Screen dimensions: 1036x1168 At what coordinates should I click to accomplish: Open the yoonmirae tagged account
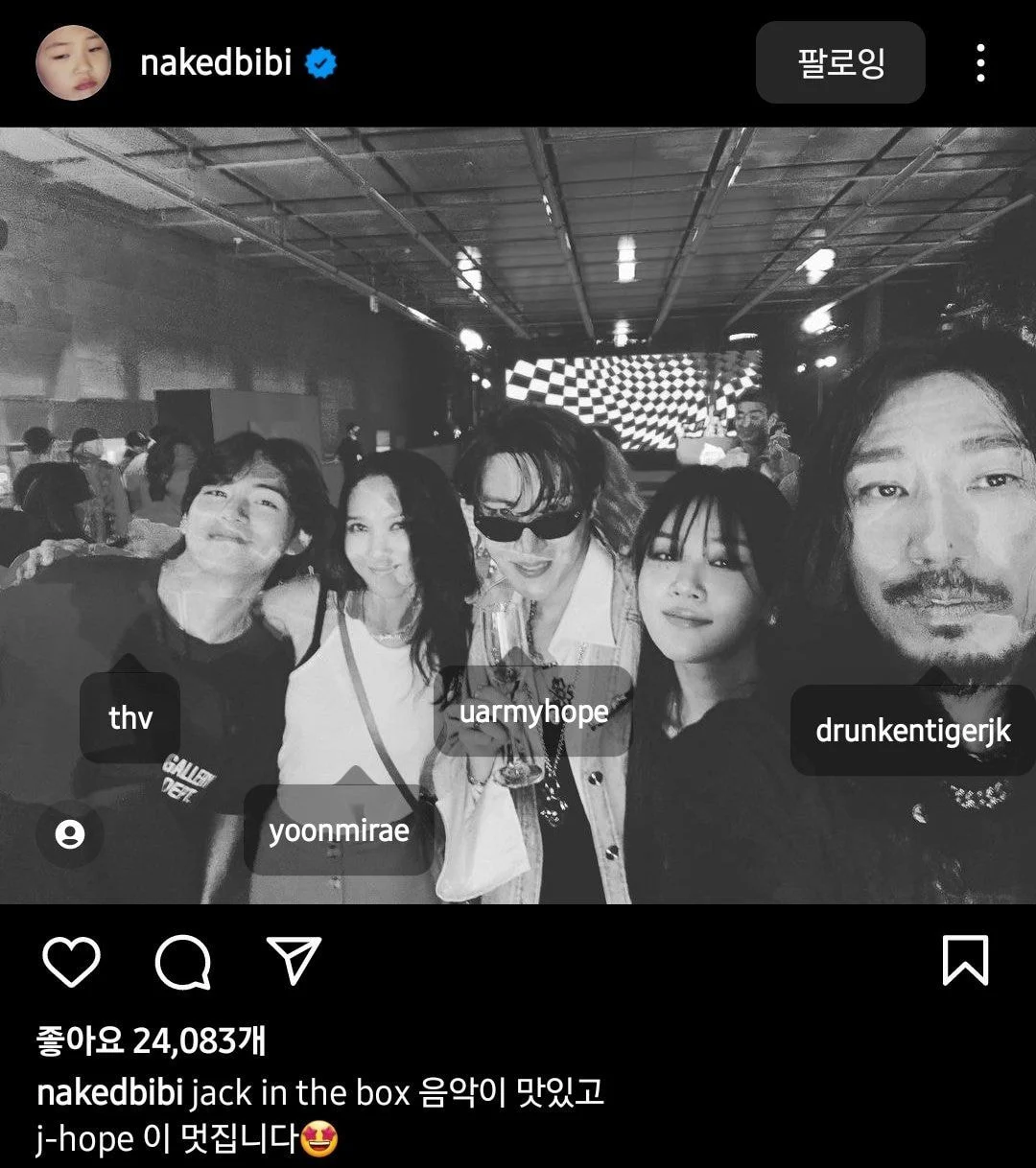[x=339, y=829]
